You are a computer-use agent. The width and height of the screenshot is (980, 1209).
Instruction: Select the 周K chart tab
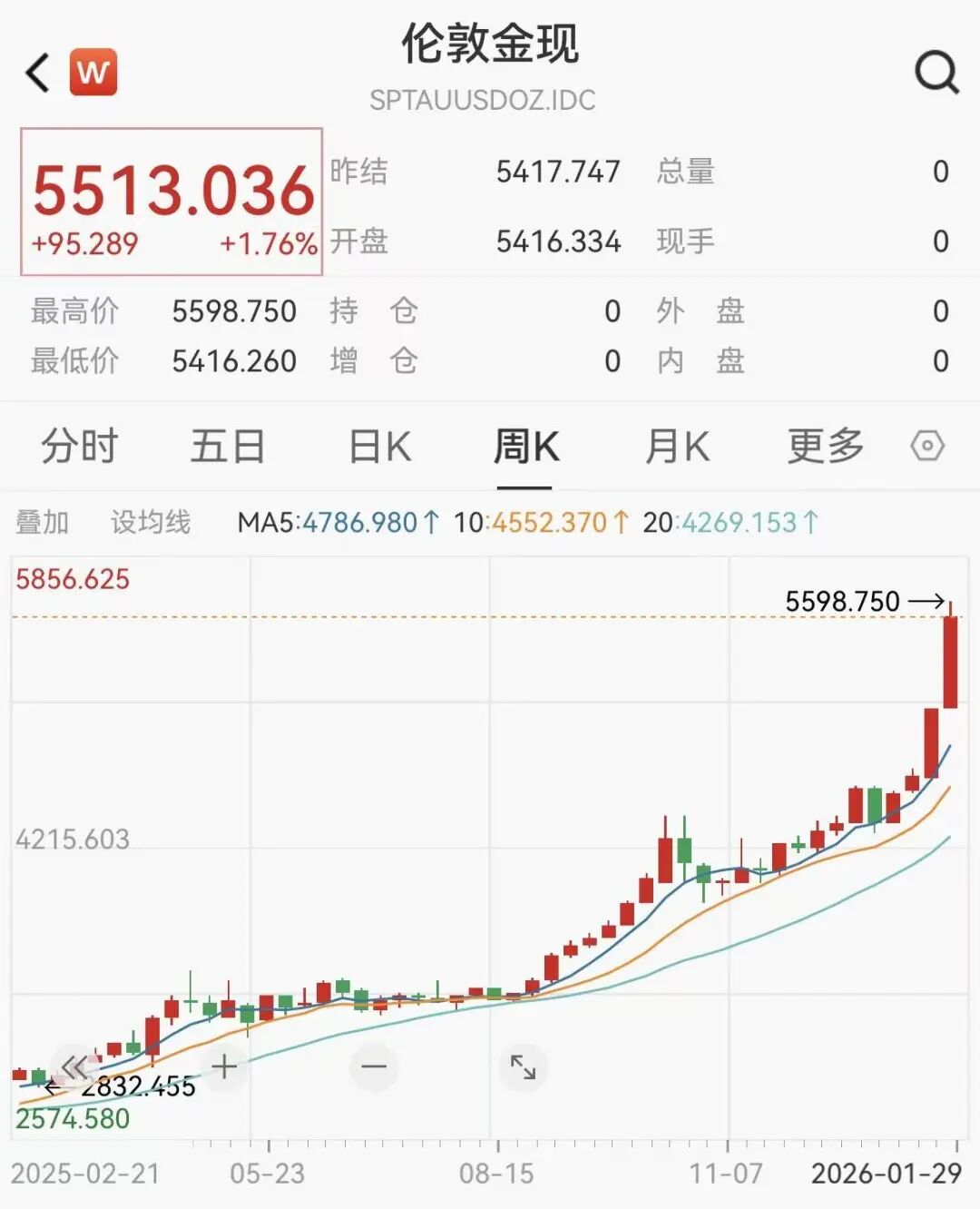pyautogui.click(x=526, y=447)
